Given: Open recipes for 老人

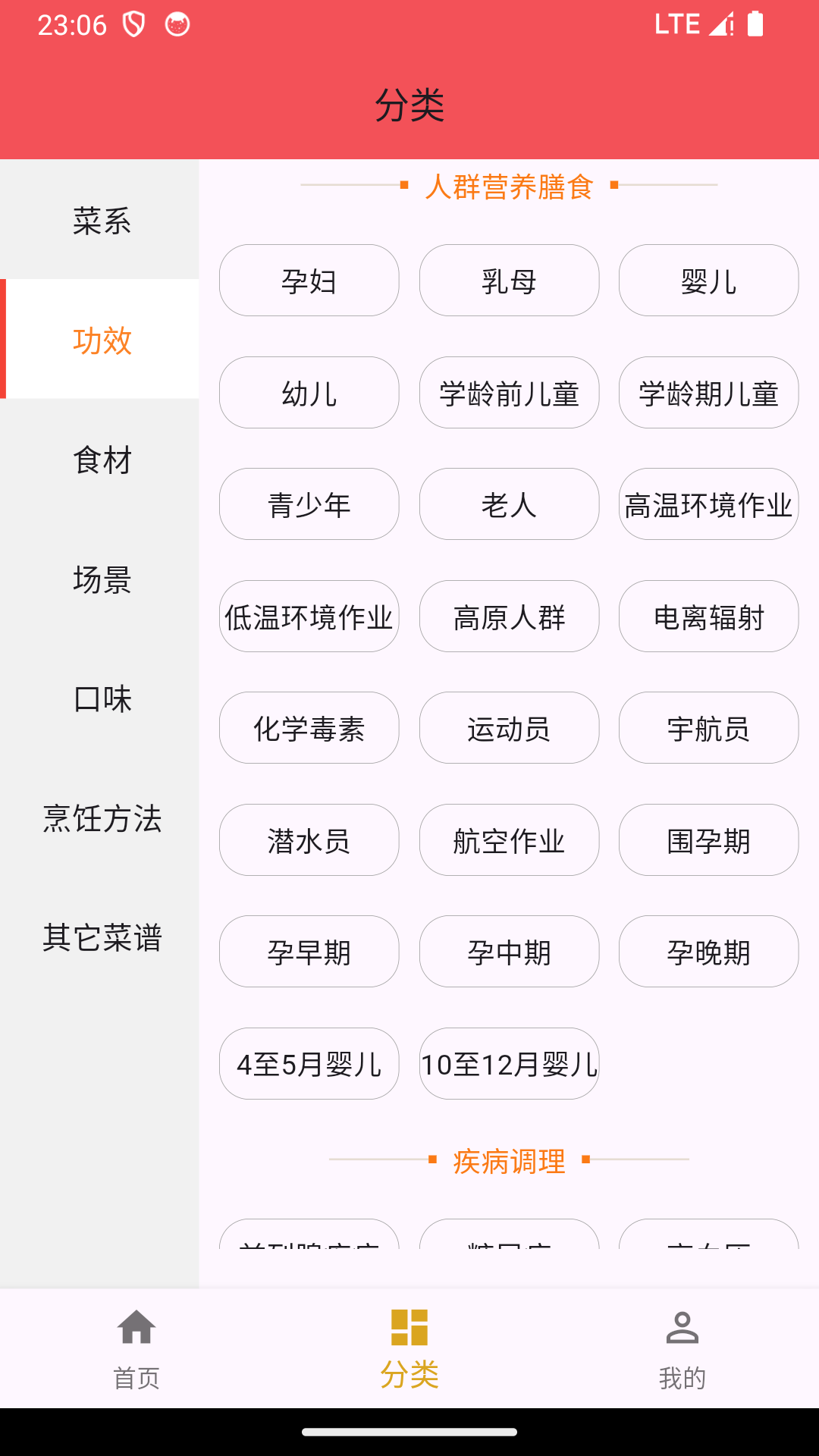Looking at the screenshot, I should 509,504.
